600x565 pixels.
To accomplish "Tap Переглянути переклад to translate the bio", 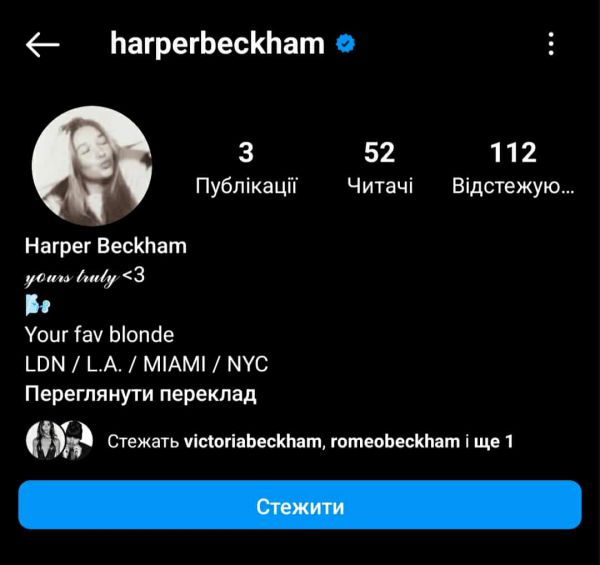I will point(140,393).
